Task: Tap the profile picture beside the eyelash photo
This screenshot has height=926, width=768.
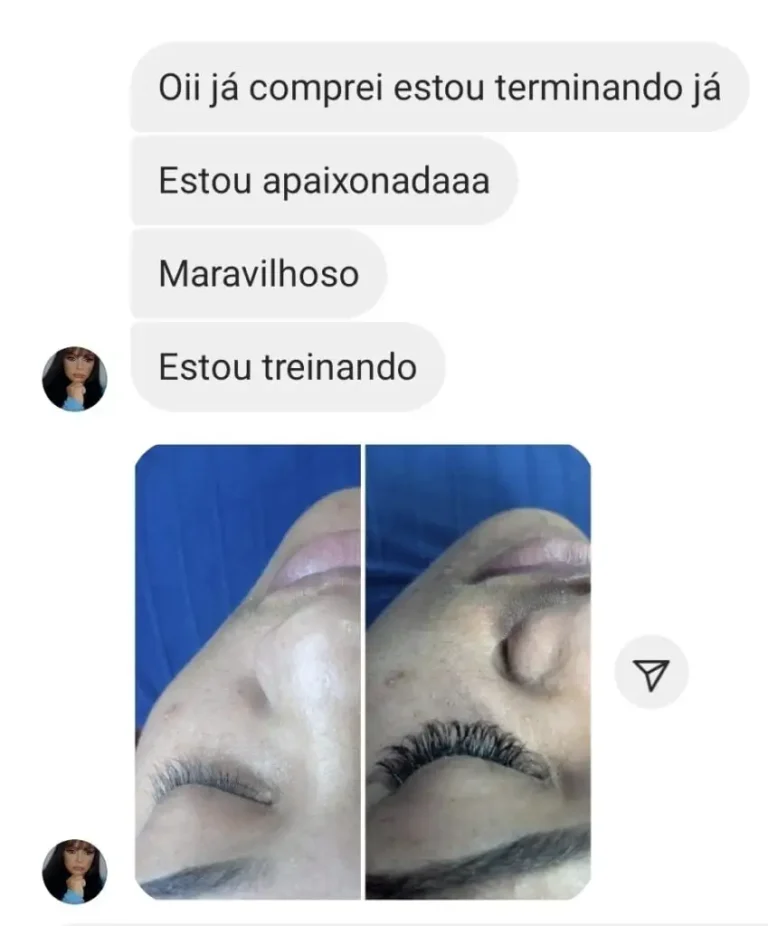Action: 74,871
